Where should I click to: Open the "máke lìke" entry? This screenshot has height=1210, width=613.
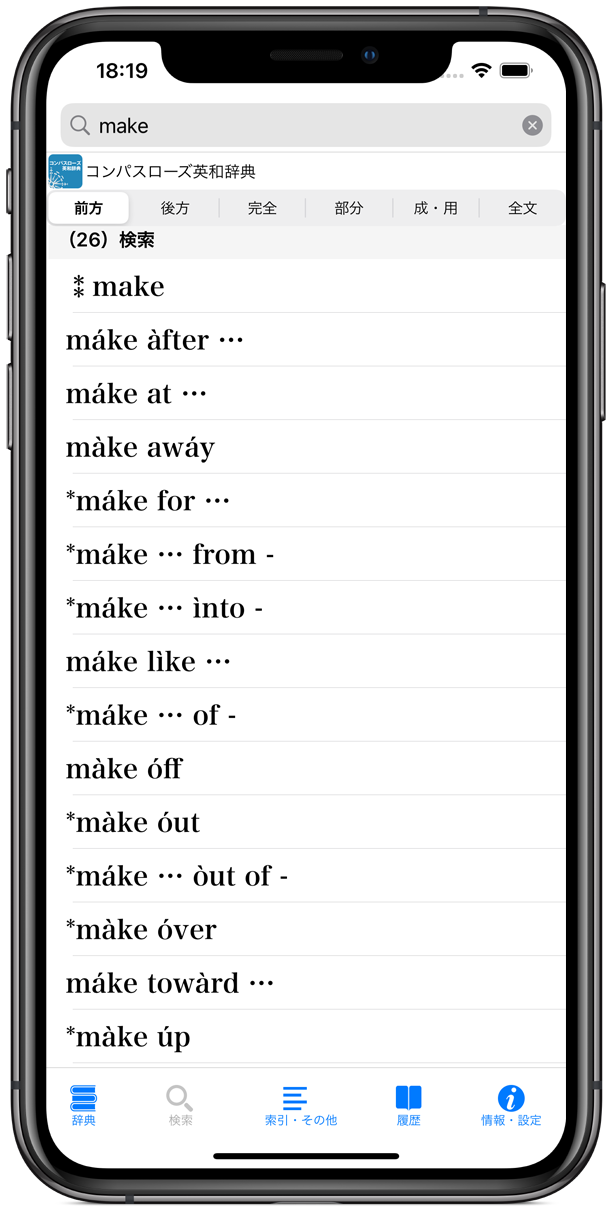tap(306, 661)
